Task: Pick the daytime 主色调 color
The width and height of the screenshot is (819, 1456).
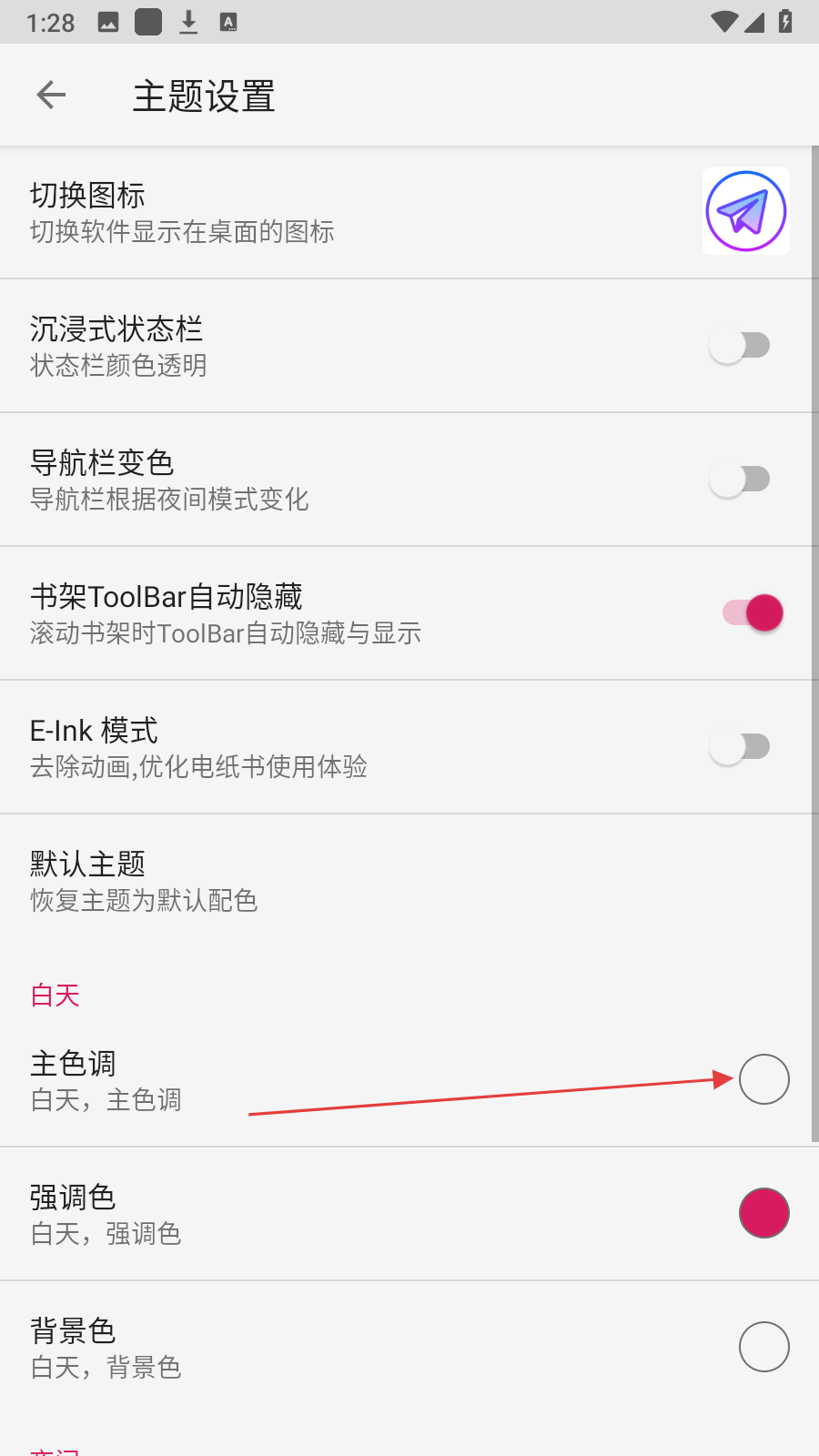Action: (763, 1079)
